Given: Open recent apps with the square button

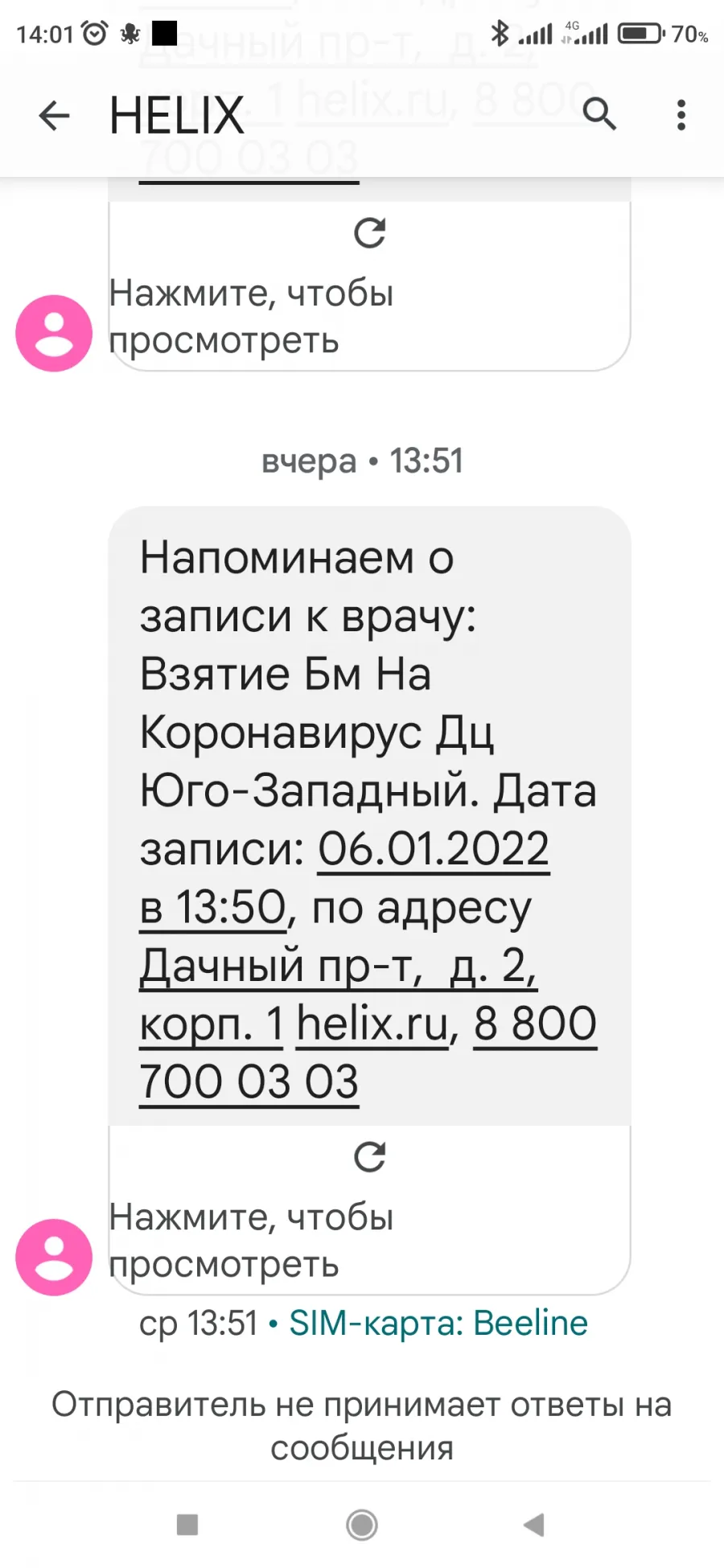Looking at the screenshot, I should pos(187,1525).
